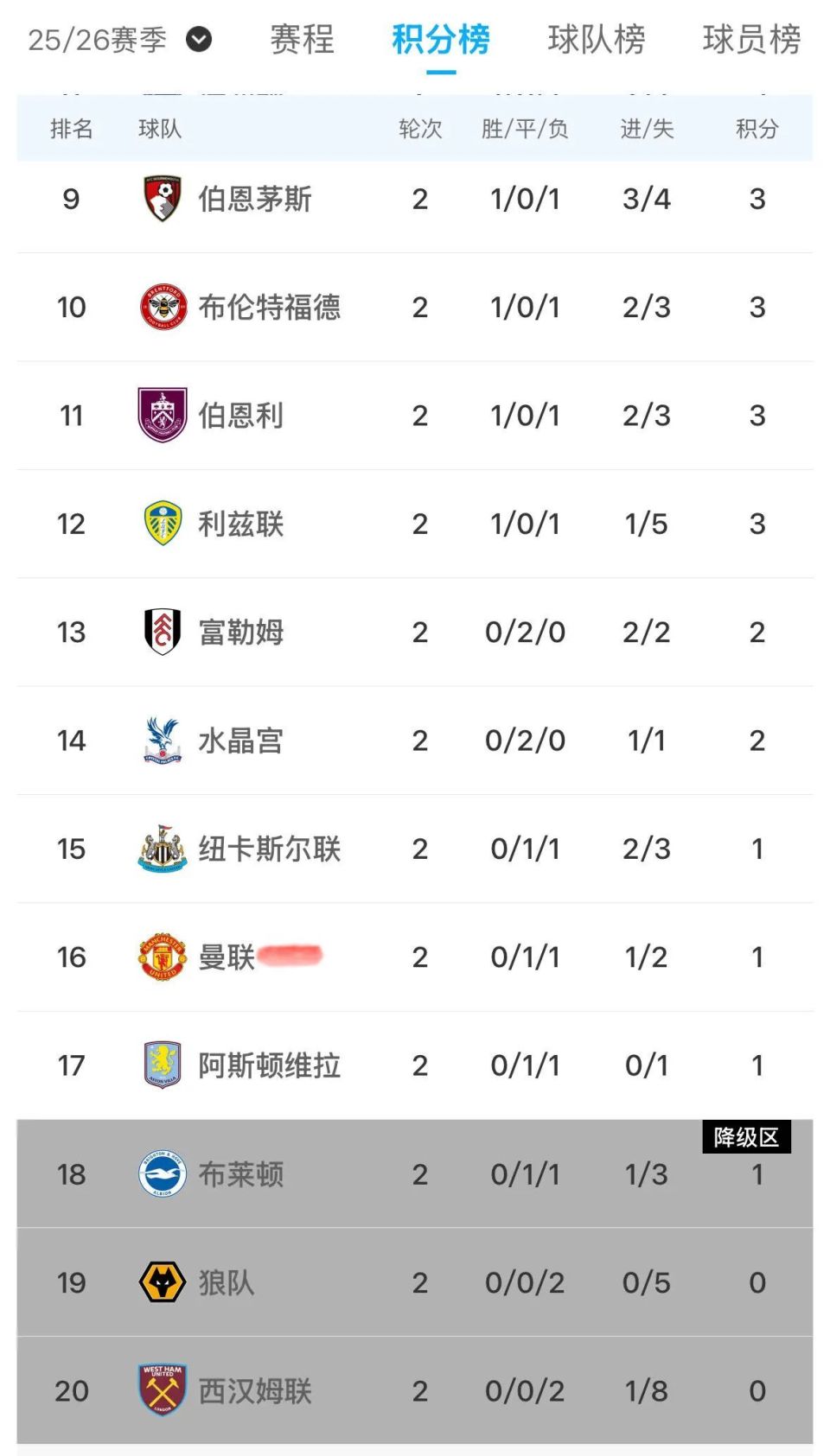Expand the 积分 column header options

click(x=758, y=130)
